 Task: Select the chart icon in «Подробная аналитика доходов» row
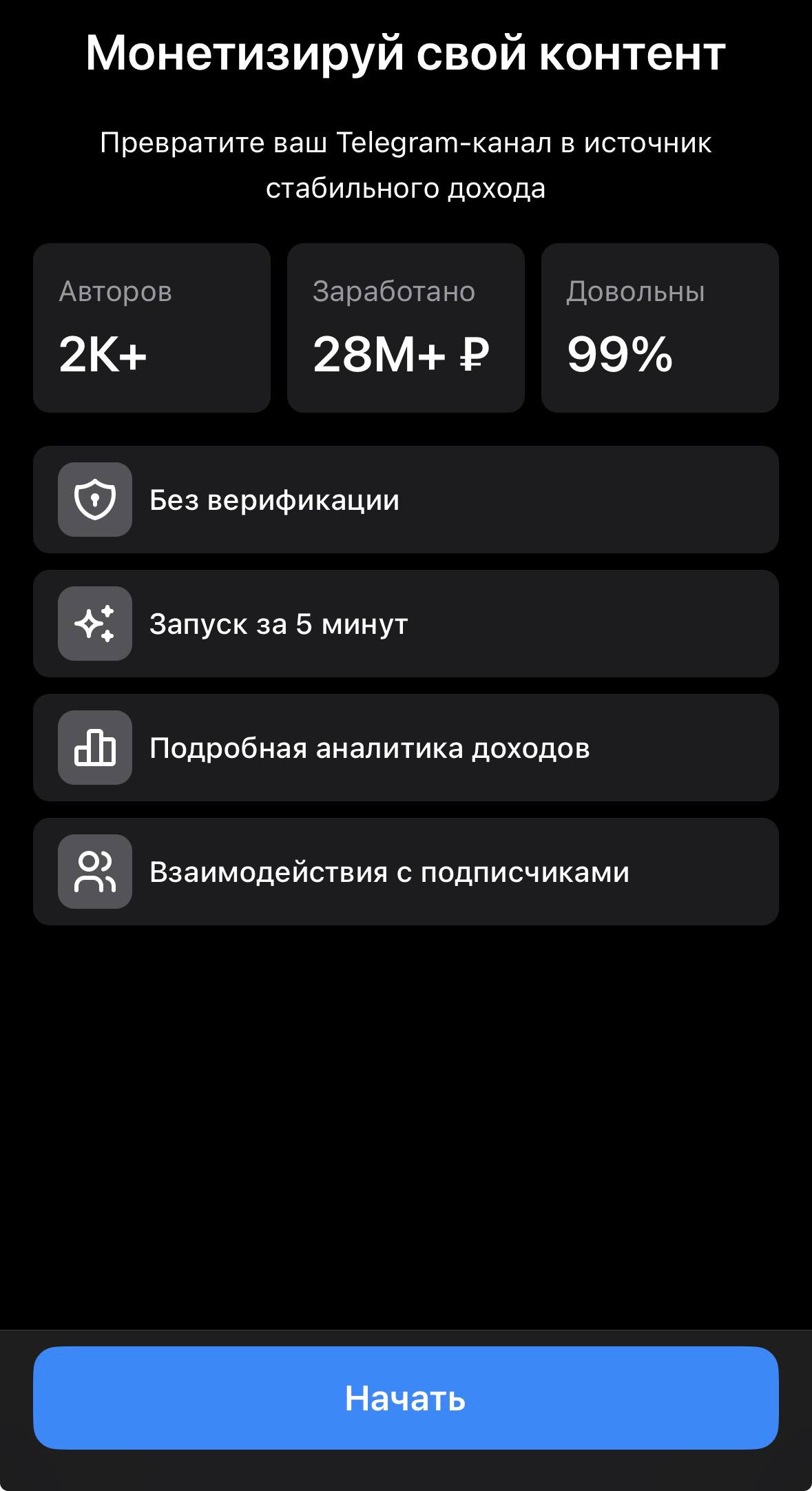[x=95, y=748]
